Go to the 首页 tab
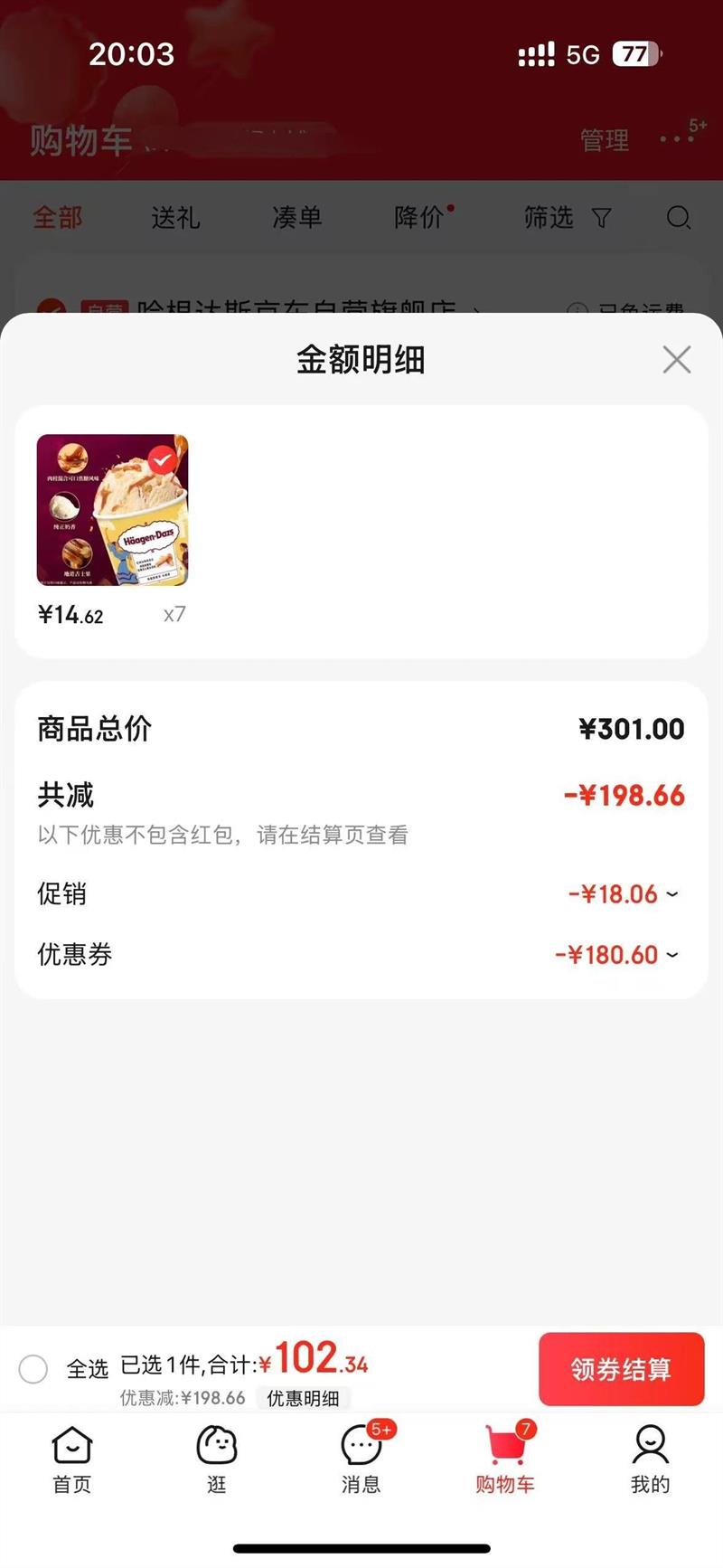723x1568 pixels. coord(72,1459)
